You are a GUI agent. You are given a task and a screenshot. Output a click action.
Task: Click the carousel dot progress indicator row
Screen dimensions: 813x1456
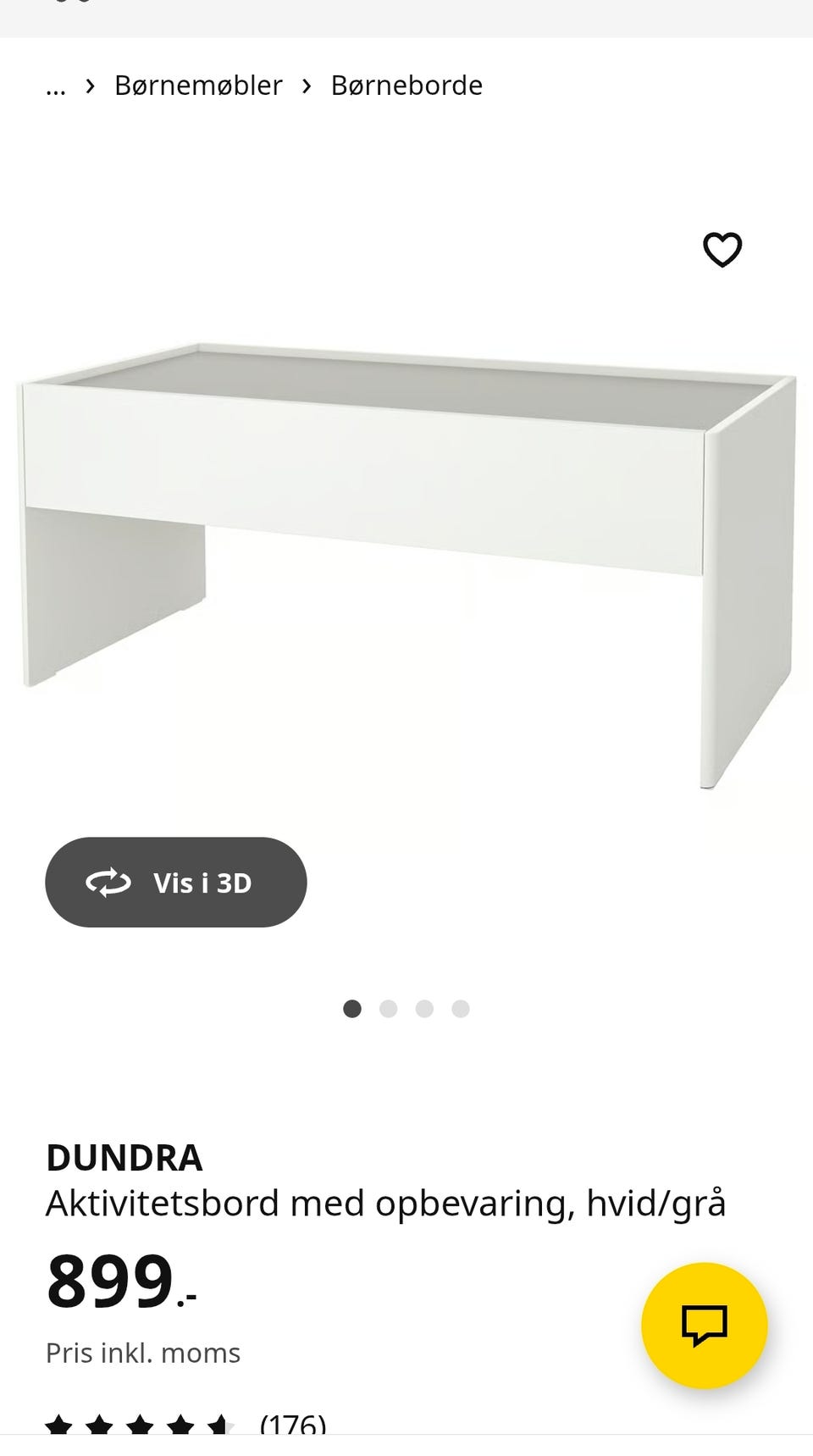406,1009
